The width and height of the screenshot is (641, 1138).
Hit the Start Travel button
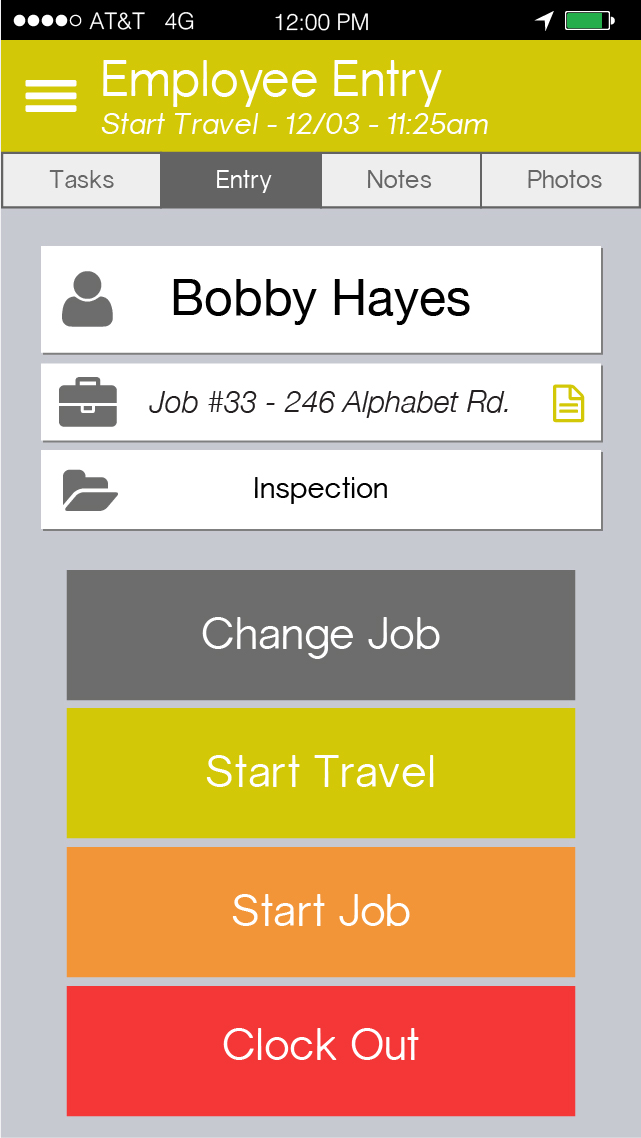click(321, 773)
